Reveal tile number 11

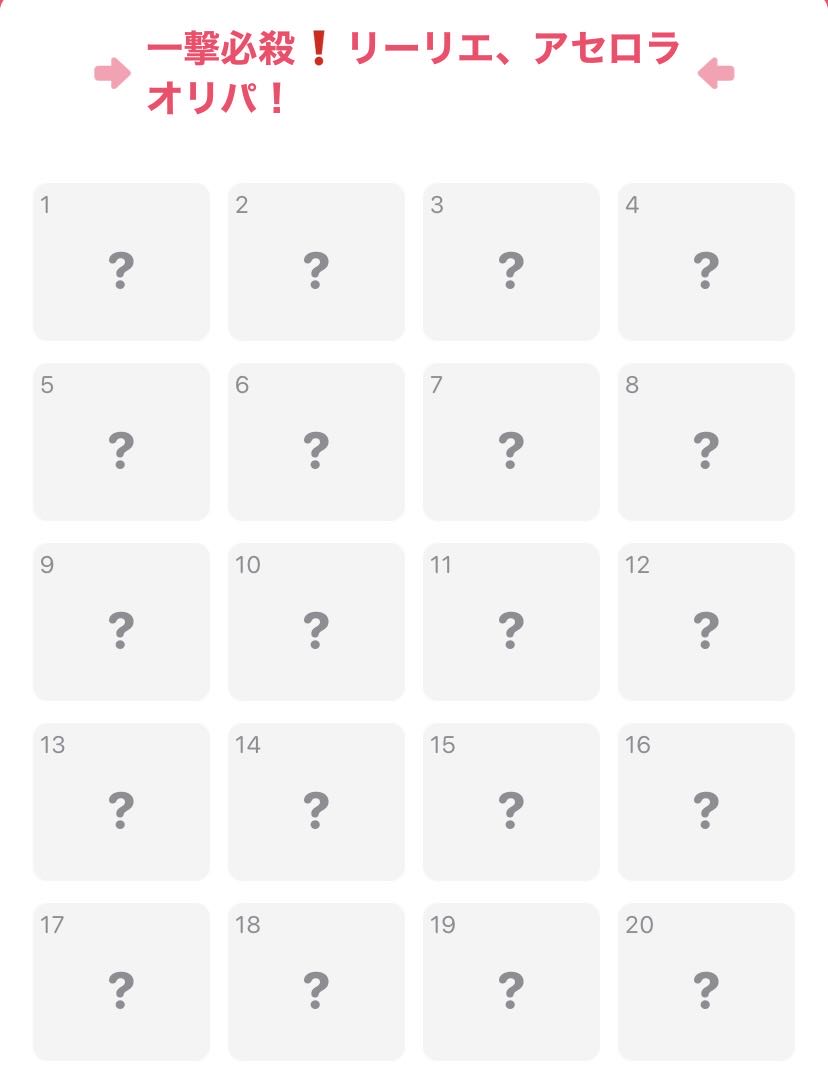511,622
